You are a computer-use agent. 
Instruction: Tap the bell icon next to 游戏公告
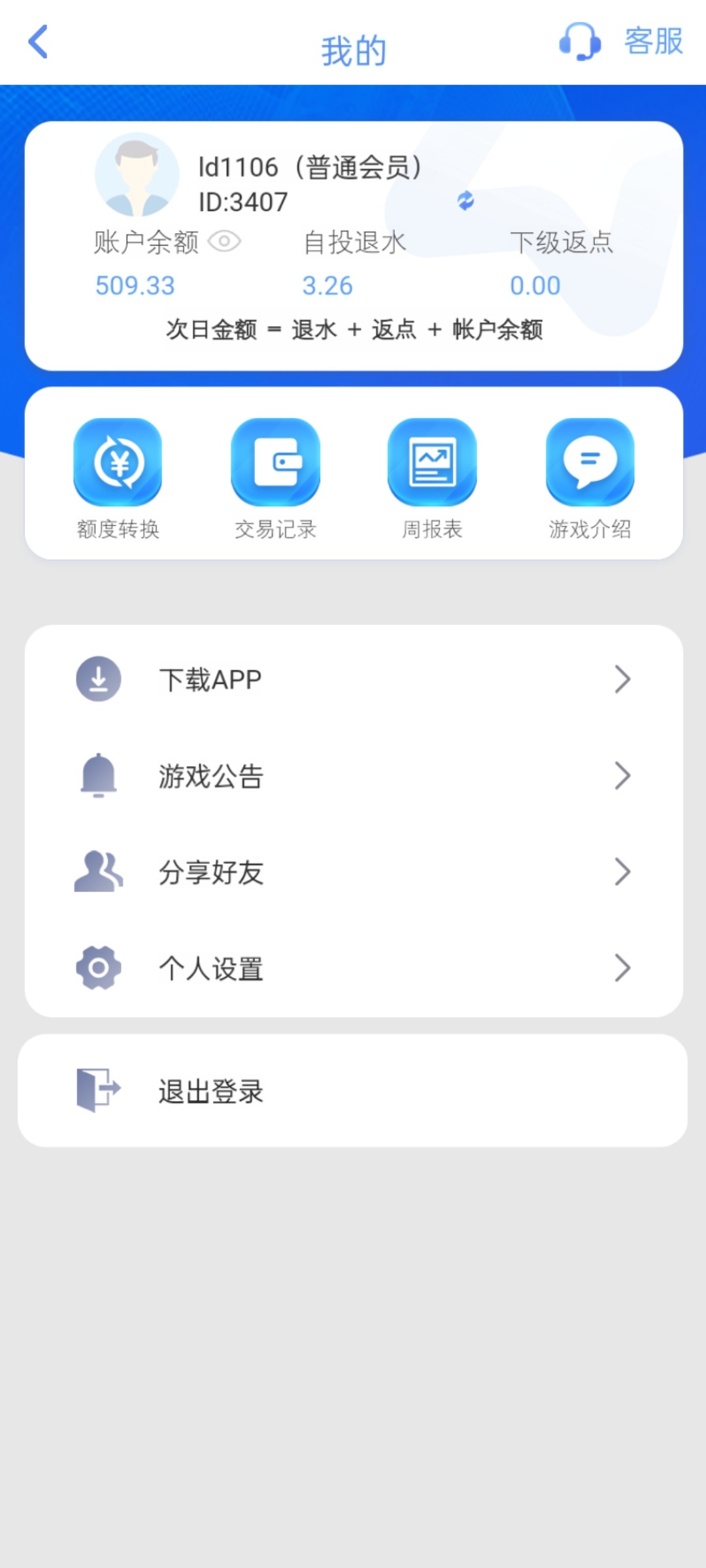point(98,776)
